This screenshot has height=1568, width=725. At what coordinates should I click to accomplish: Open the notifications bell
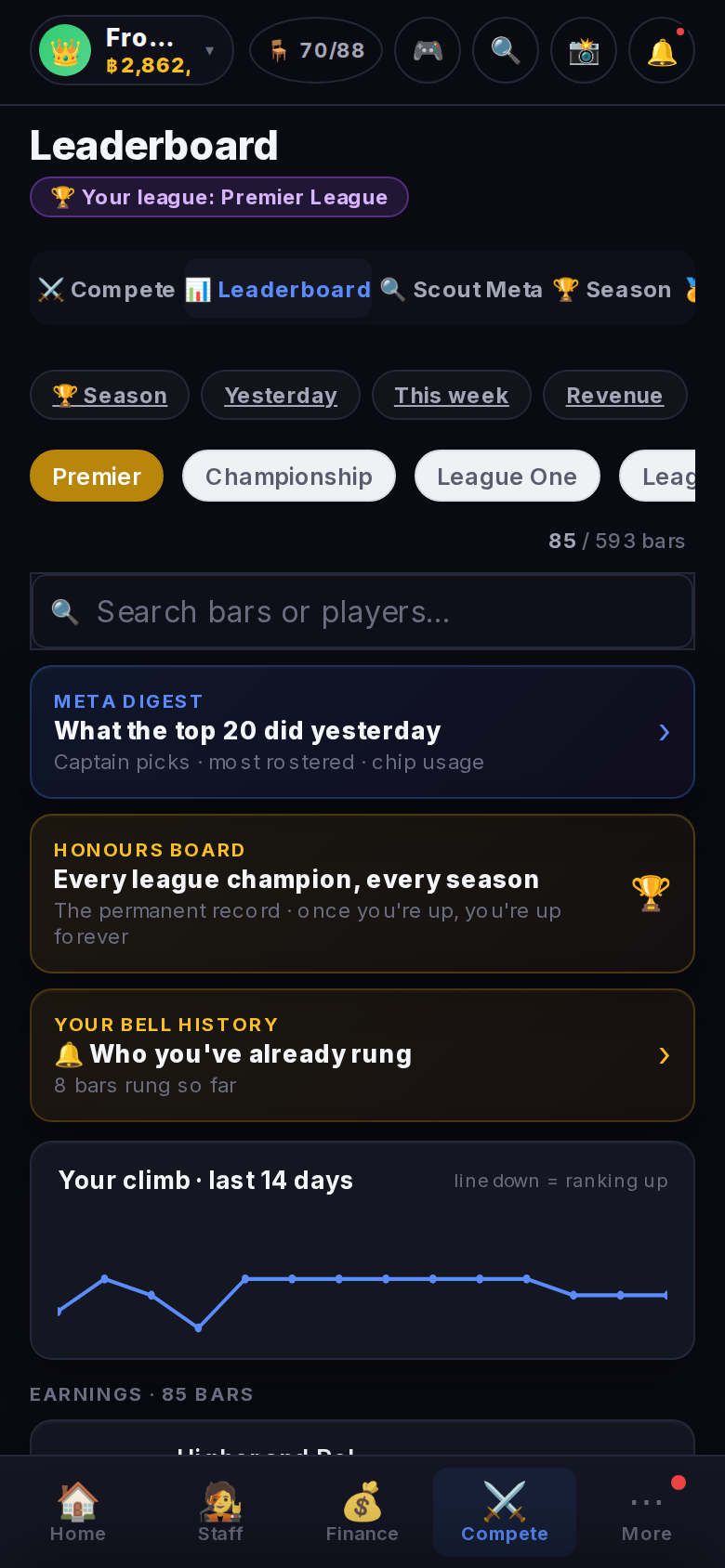(x=662, y=50)
